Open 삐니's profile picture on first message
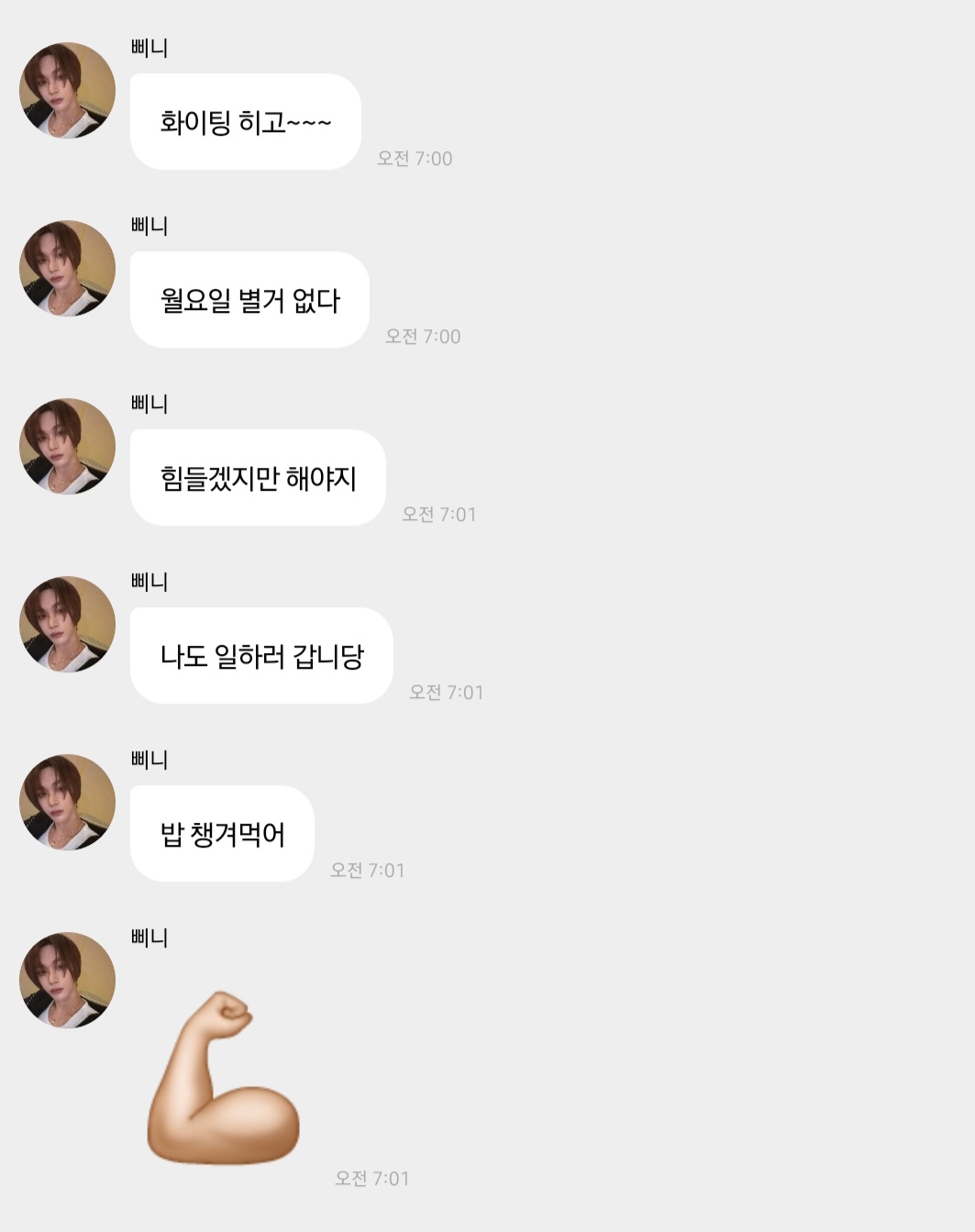975x1232 pixels. 66,92
